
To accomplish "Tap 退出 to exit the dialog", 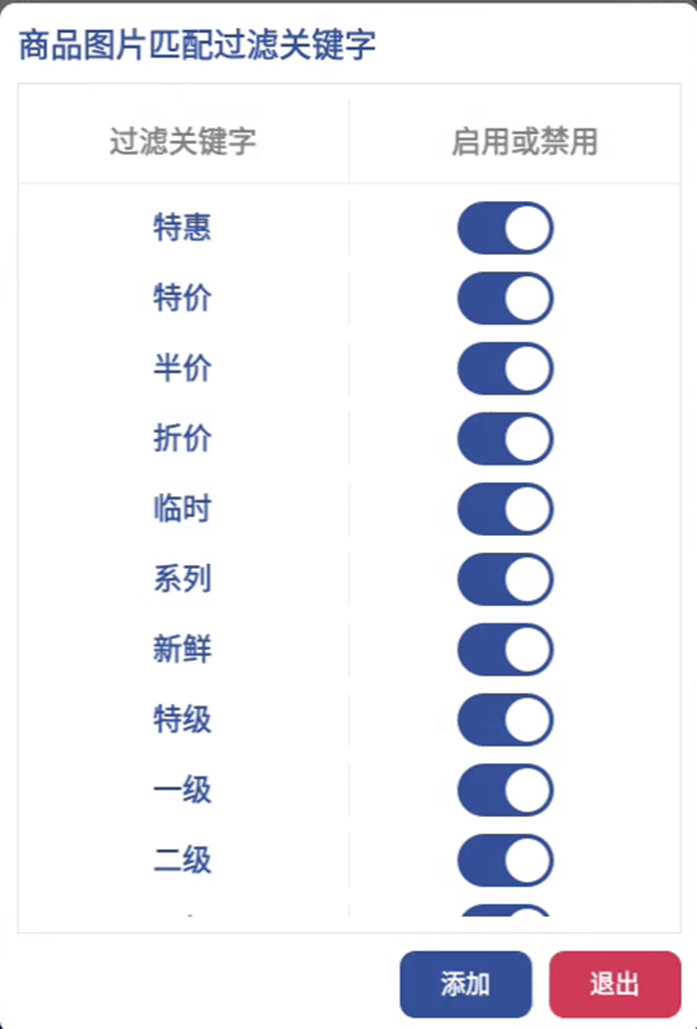I will (614, 984).
